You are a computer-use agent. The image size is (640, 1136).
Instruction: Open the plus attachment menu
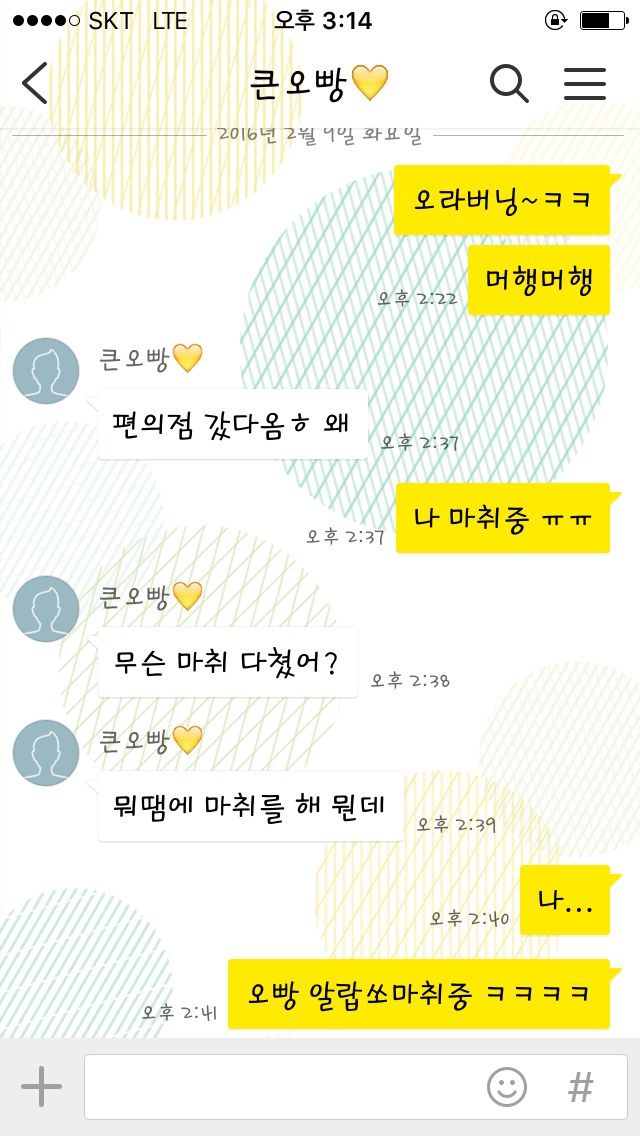41,1087
